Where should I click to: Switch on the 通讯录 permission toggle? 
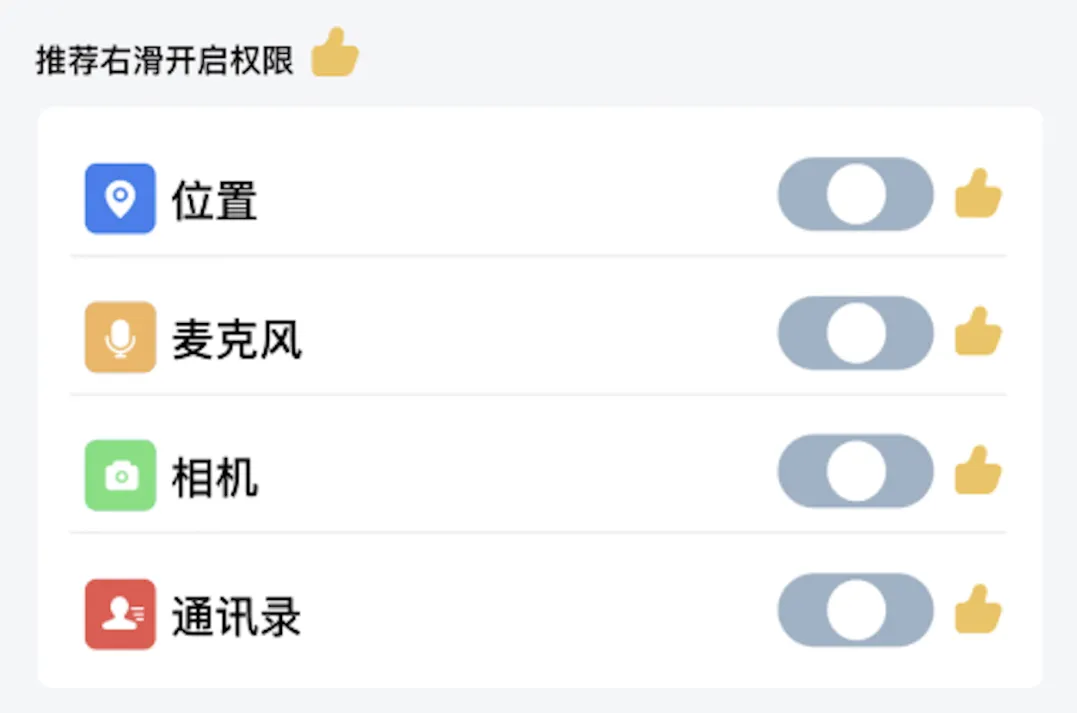[x=855, y=610]
